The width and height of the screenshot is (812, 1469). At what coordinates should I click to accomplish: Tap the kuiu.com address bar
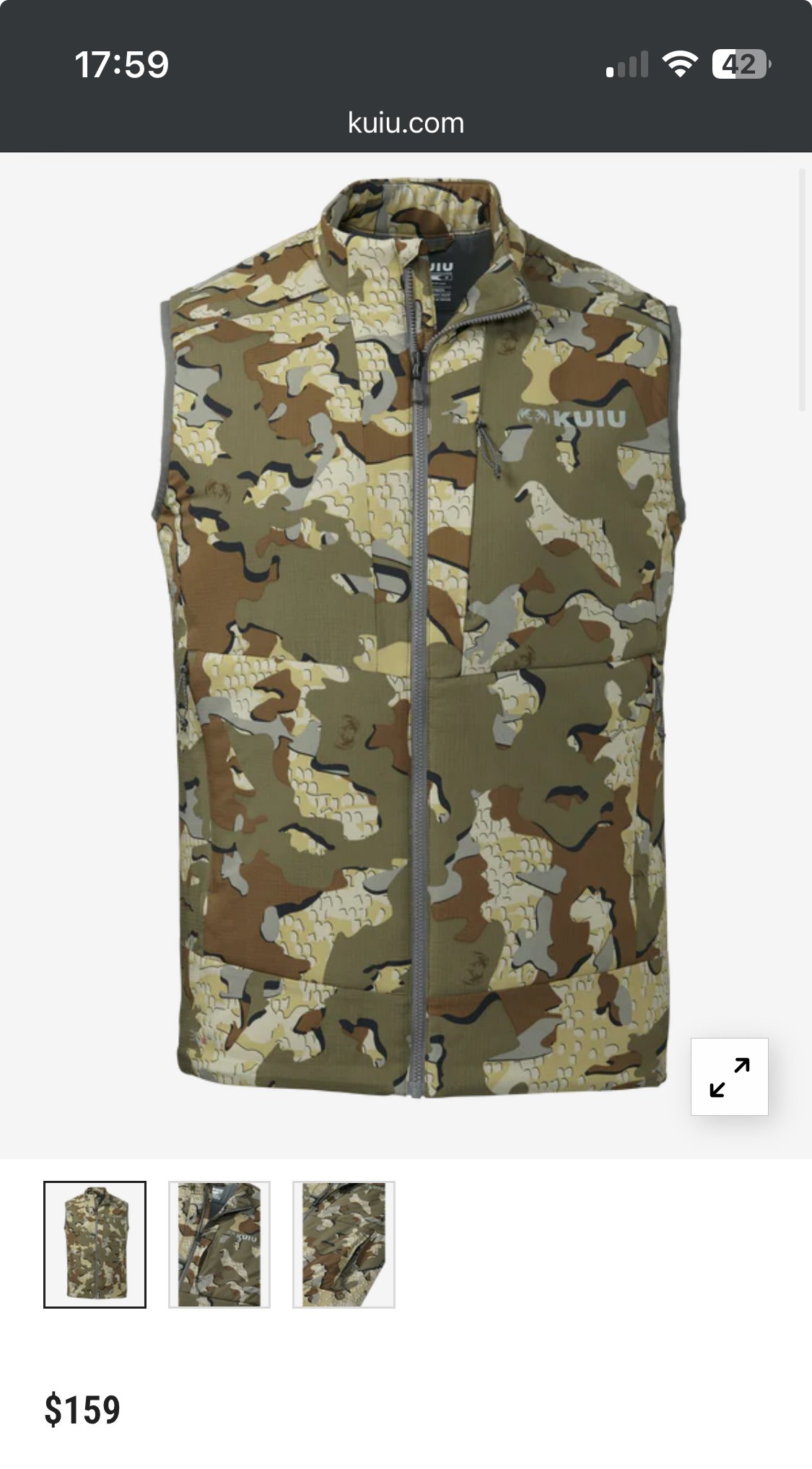coord(406,123)
